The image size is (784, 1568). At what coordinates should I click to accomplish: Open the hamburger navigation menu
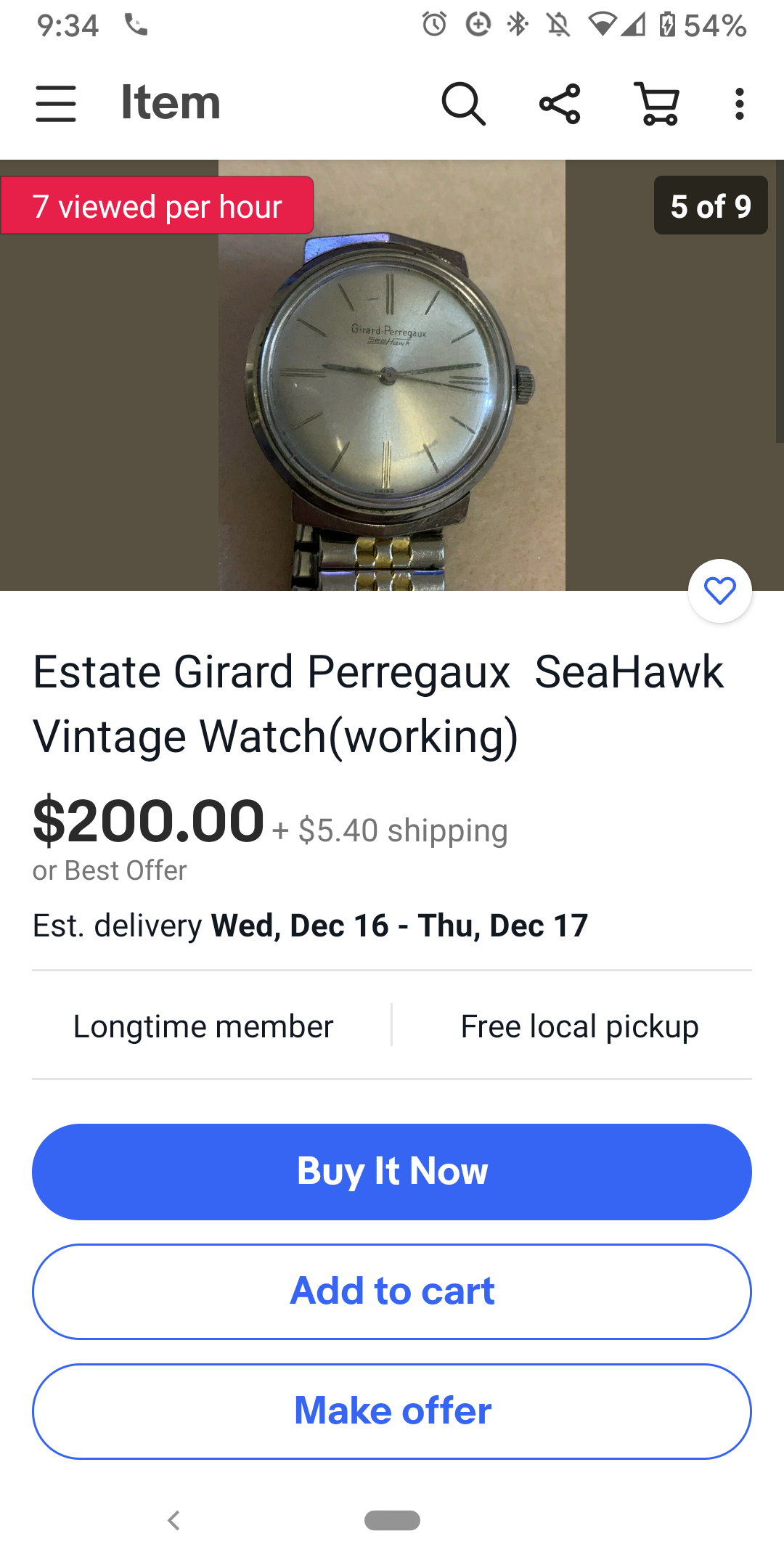click(x=56, y=103)
